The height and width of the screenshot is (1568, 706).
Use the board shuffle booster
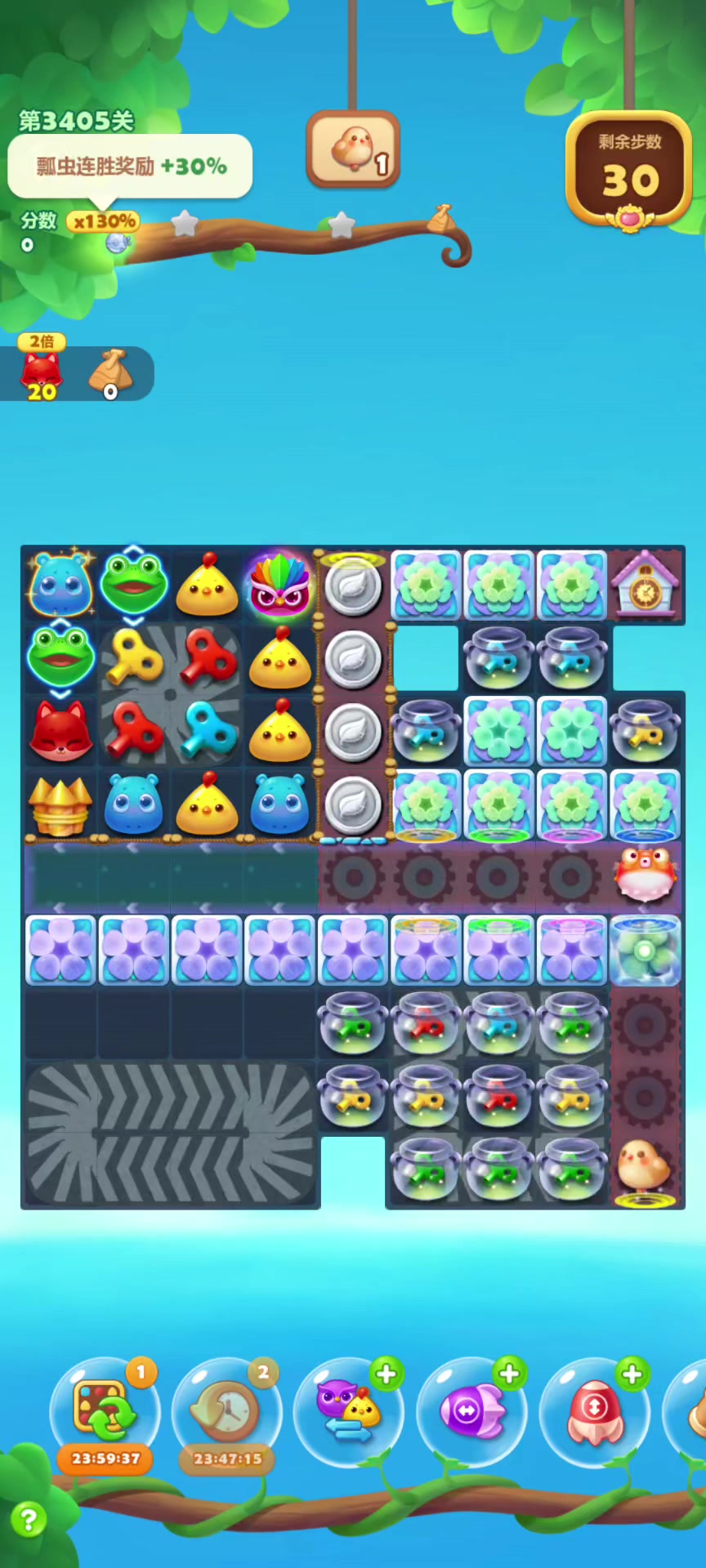tap(105, 1411)
